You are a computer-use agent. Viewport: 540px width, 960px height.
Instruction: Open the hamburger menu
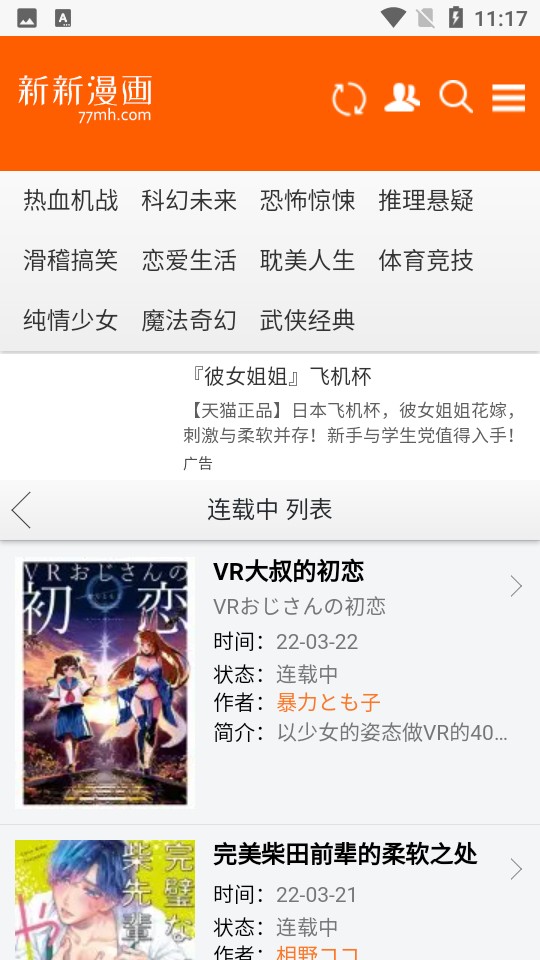click(x=508, y=98)
